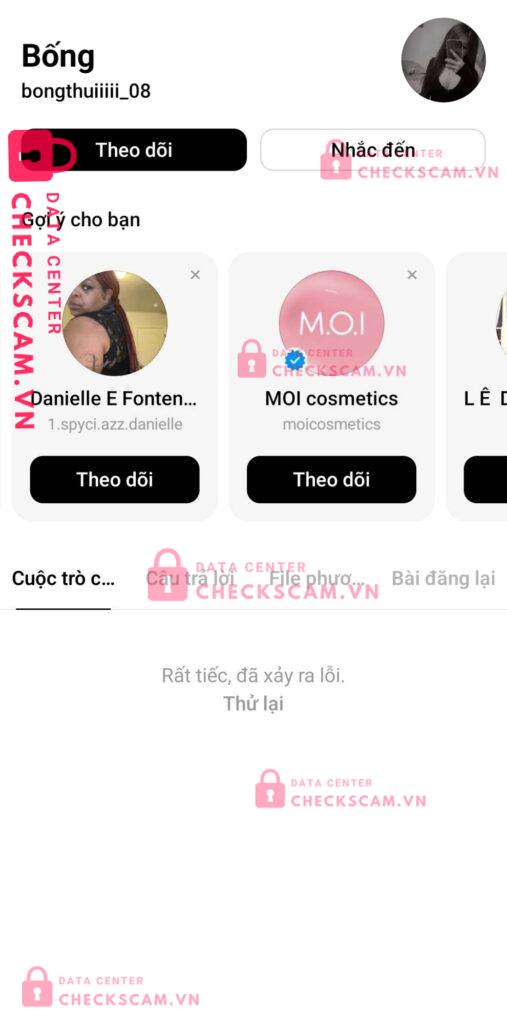The width and height of the screenshot is (507, 1024).
Task: Tap Thử lại to reload
Action: [x=254, y=703]
